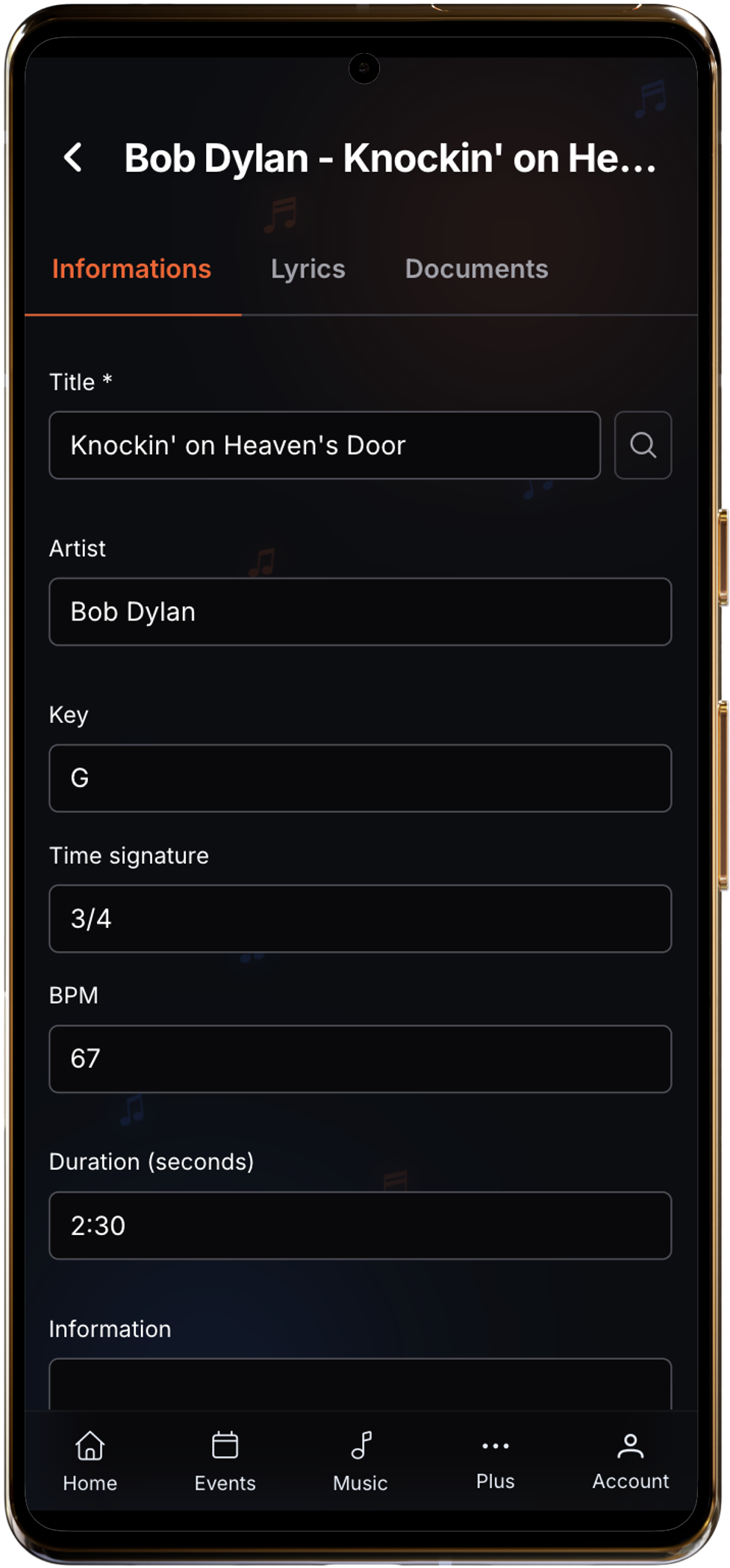Screen dimensions: 730x1568
Task: Click inside the Title input field
Action: pyautogui.click(x=325, y=446)
